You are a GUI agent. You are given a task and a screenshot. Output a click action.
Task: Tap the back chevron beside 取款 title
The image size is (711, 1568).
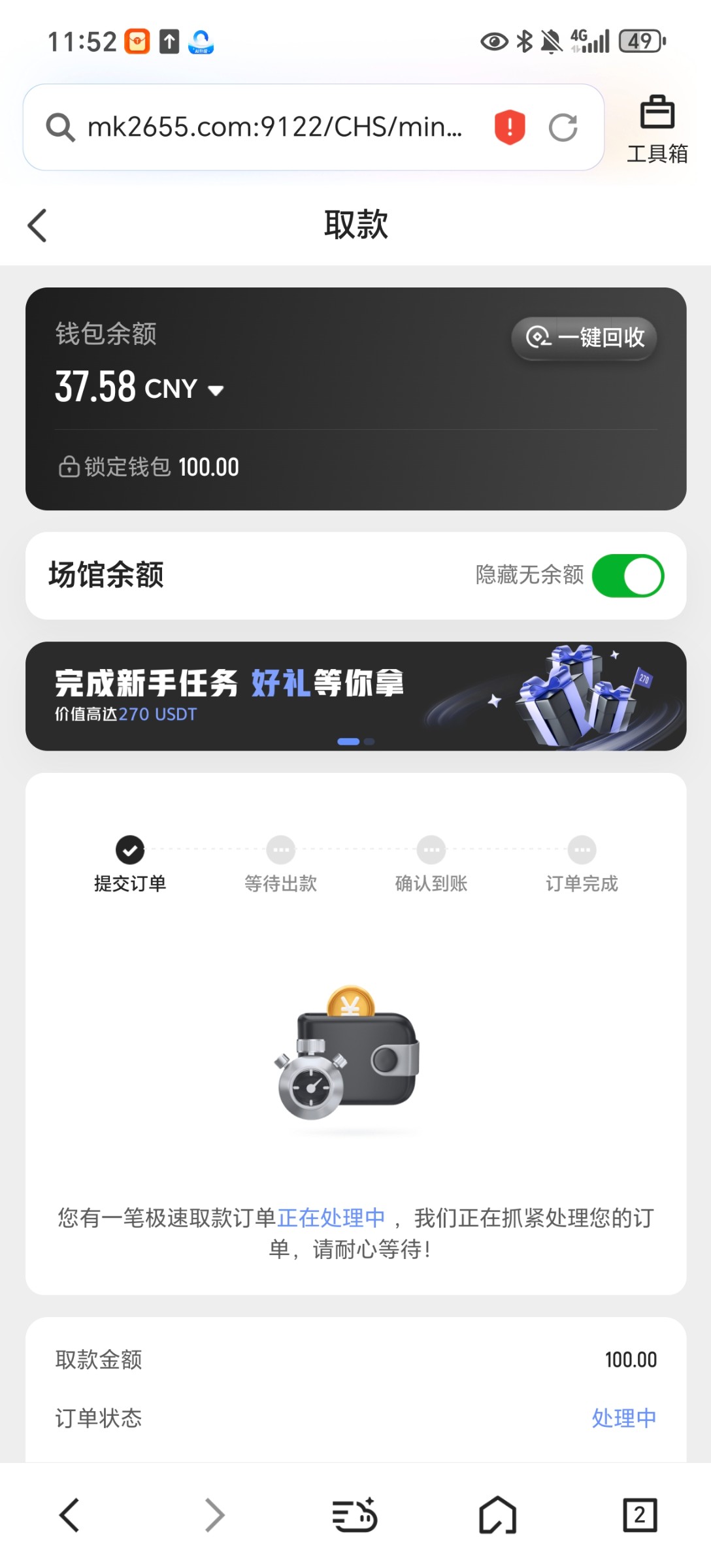coord(37,225)
